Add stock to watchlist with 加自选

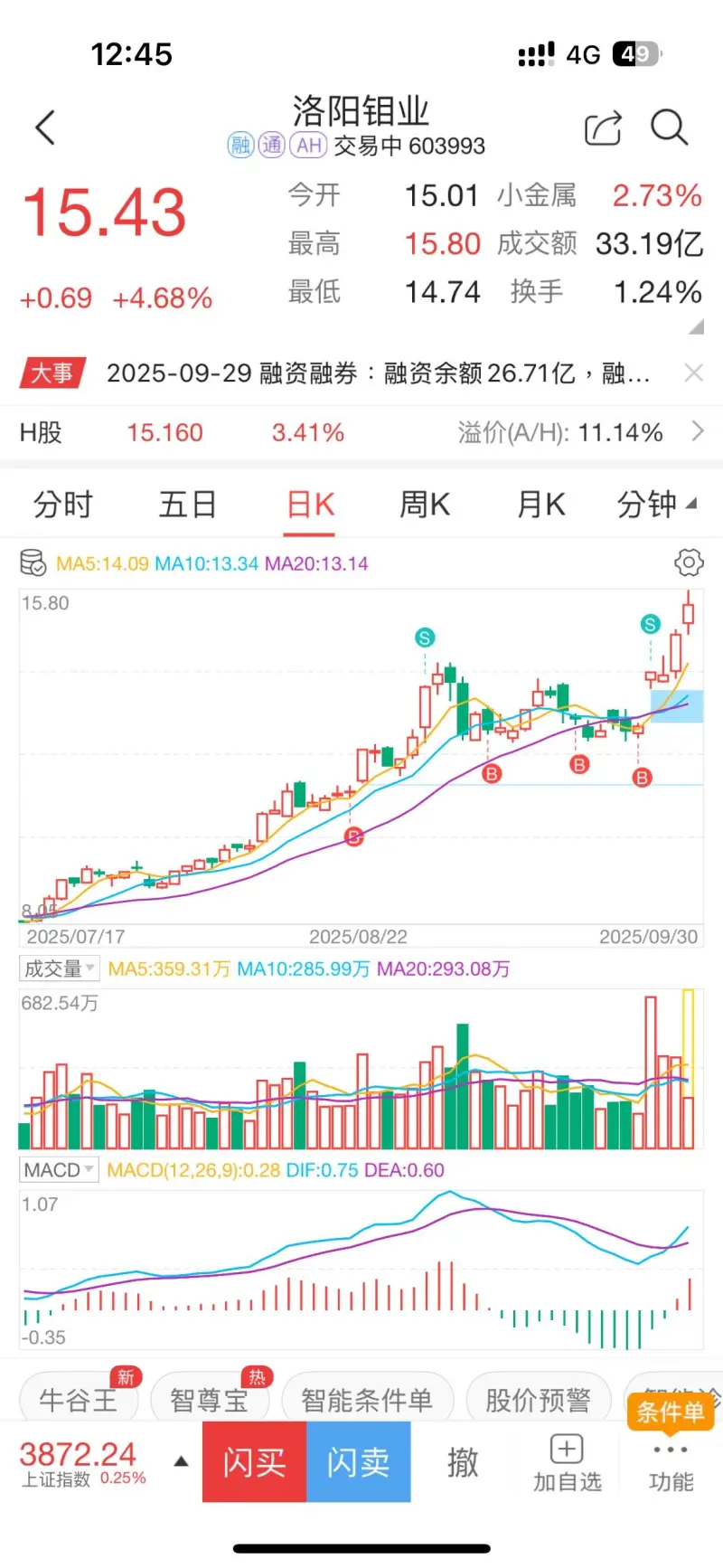point(567,1463)
